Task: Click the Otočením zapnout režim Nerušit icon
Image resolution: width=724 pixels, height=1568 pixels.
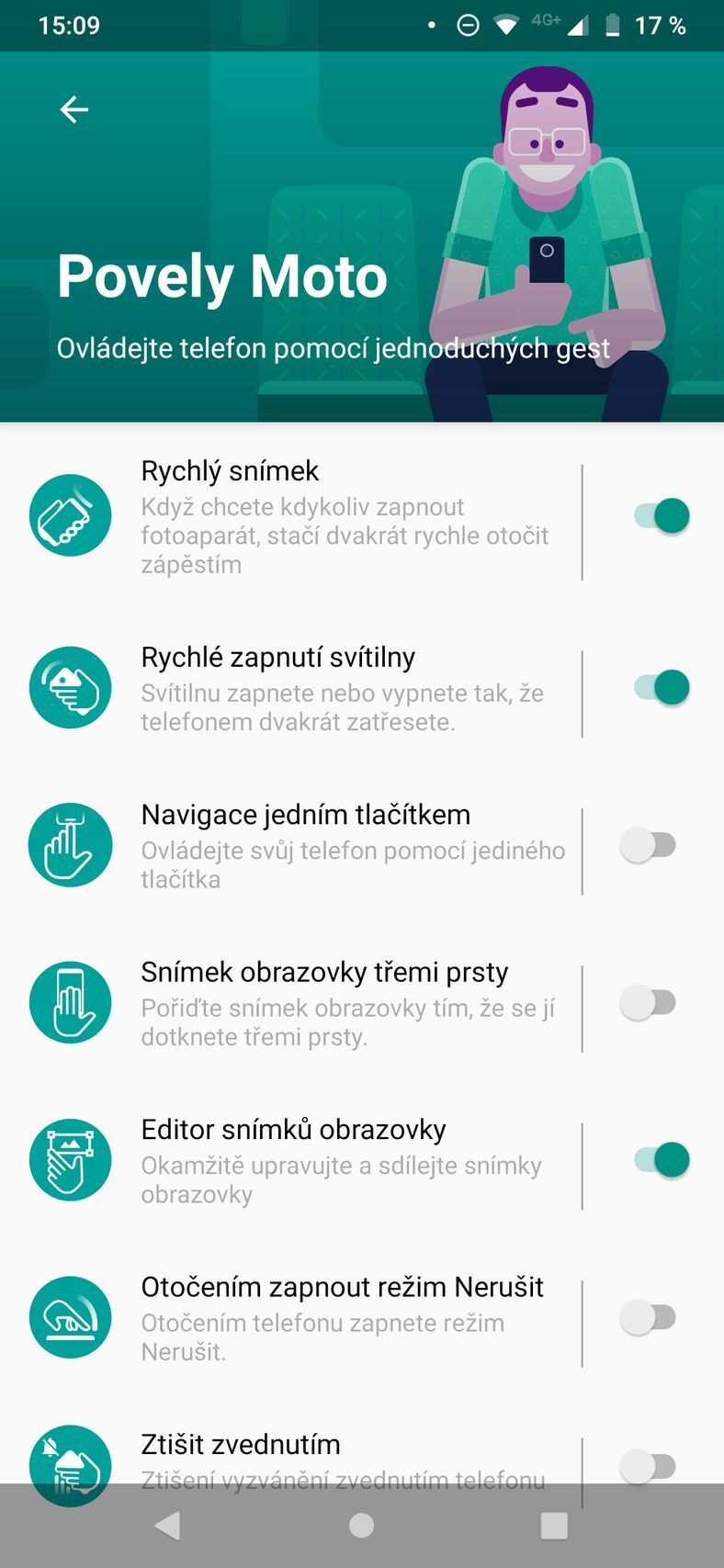Action: [71, 1317]
